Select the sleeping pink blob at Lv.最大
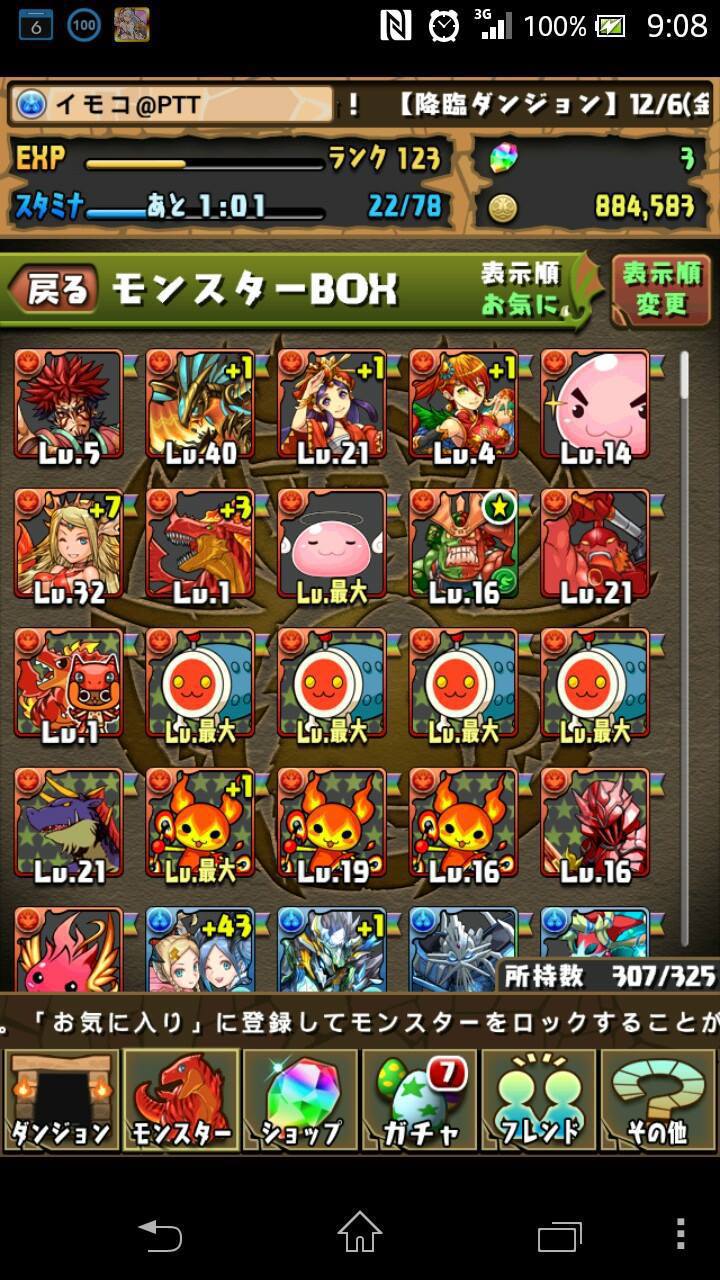The width and height of the screenshot is (720, 1280). (x=332, y=546)
